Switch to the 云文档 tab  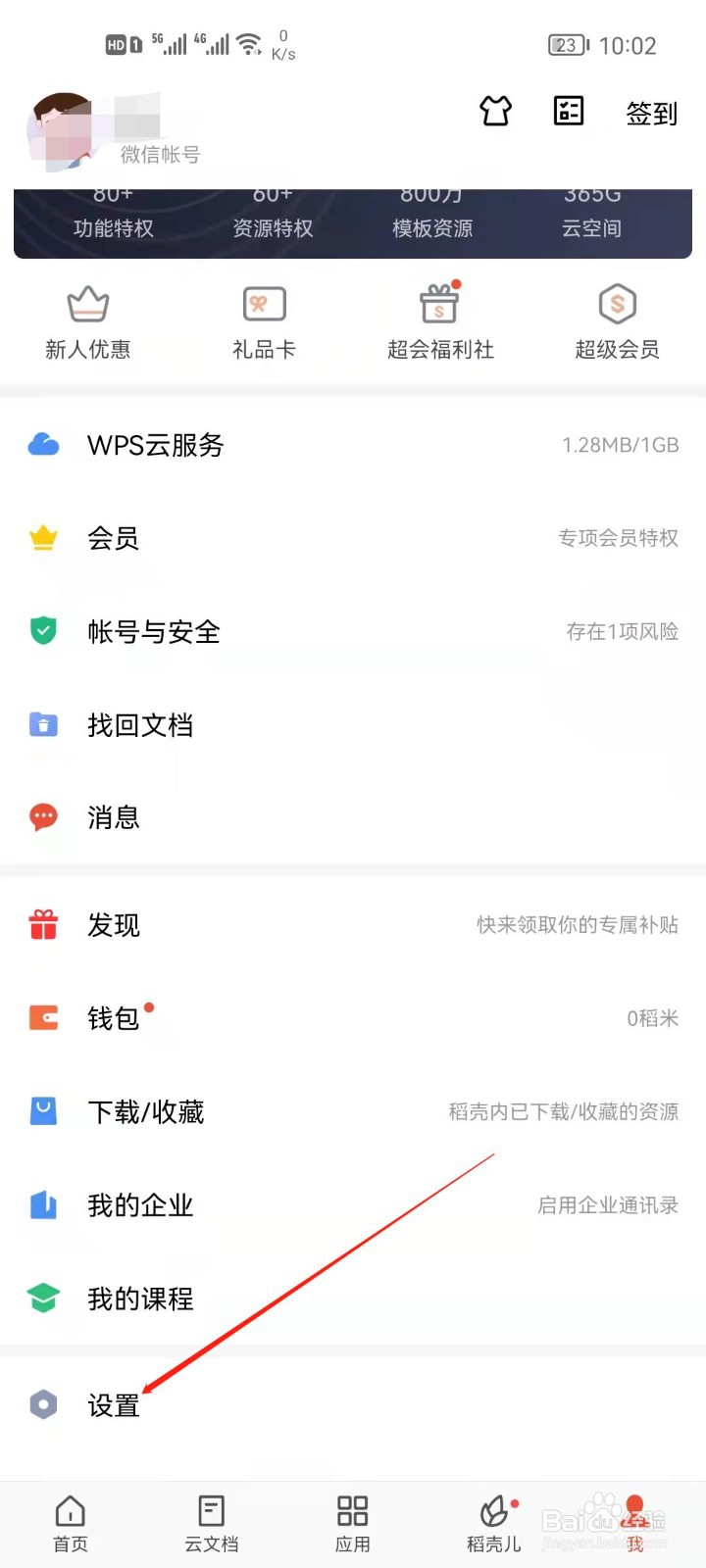point(212,1524)
